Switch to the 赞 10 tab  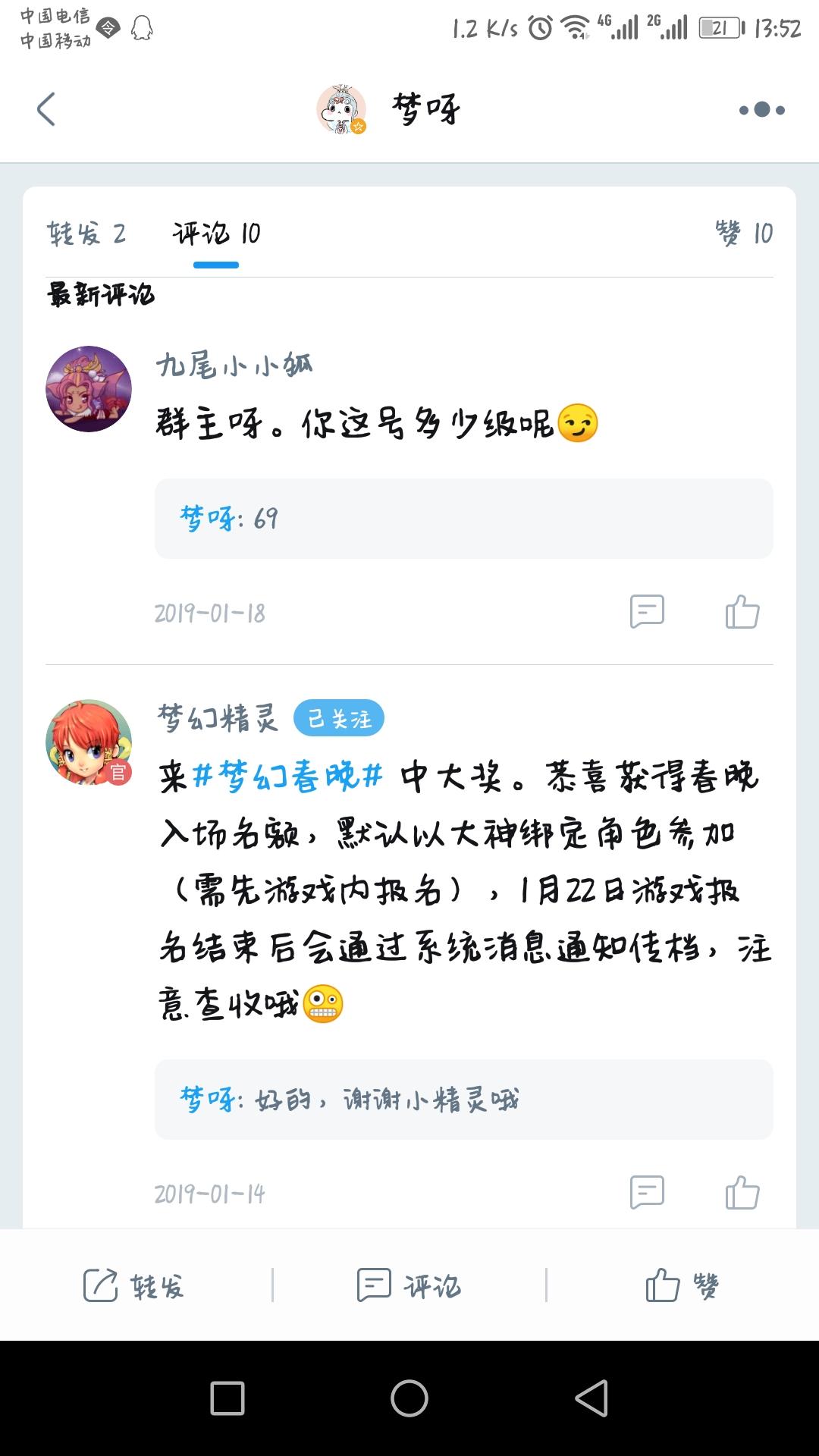click(744, 234)
